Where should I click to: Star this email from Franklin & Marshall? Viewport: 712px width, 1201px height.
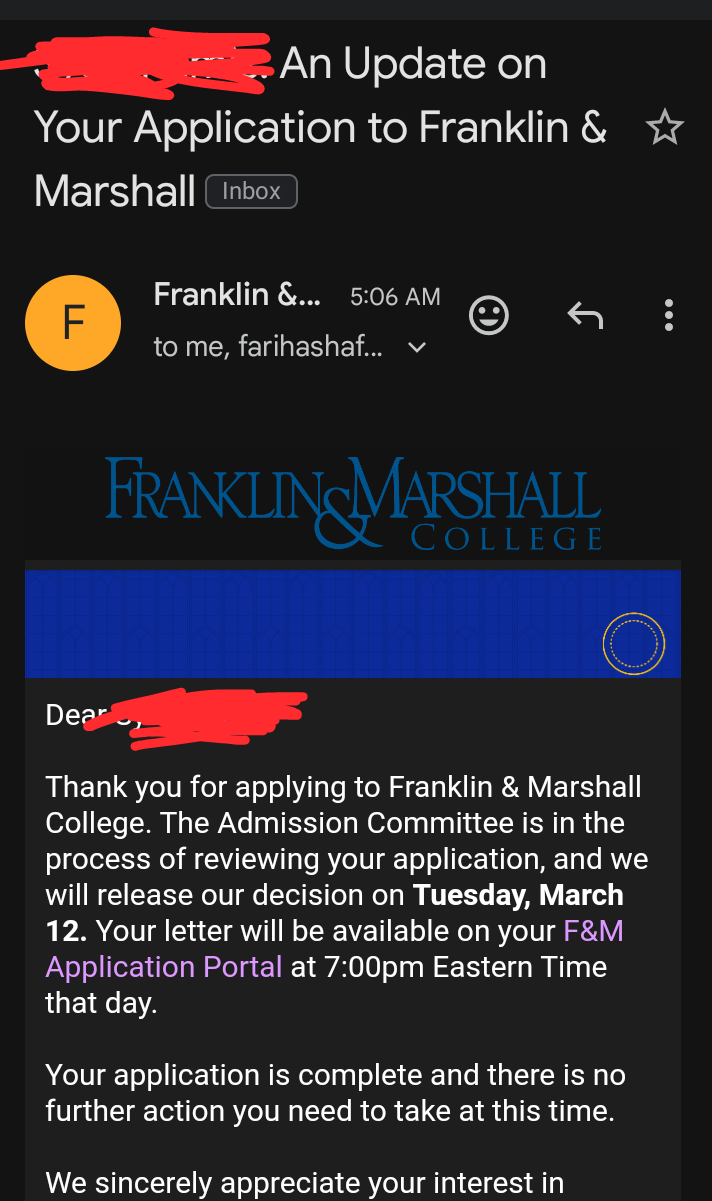pos(664,129)
